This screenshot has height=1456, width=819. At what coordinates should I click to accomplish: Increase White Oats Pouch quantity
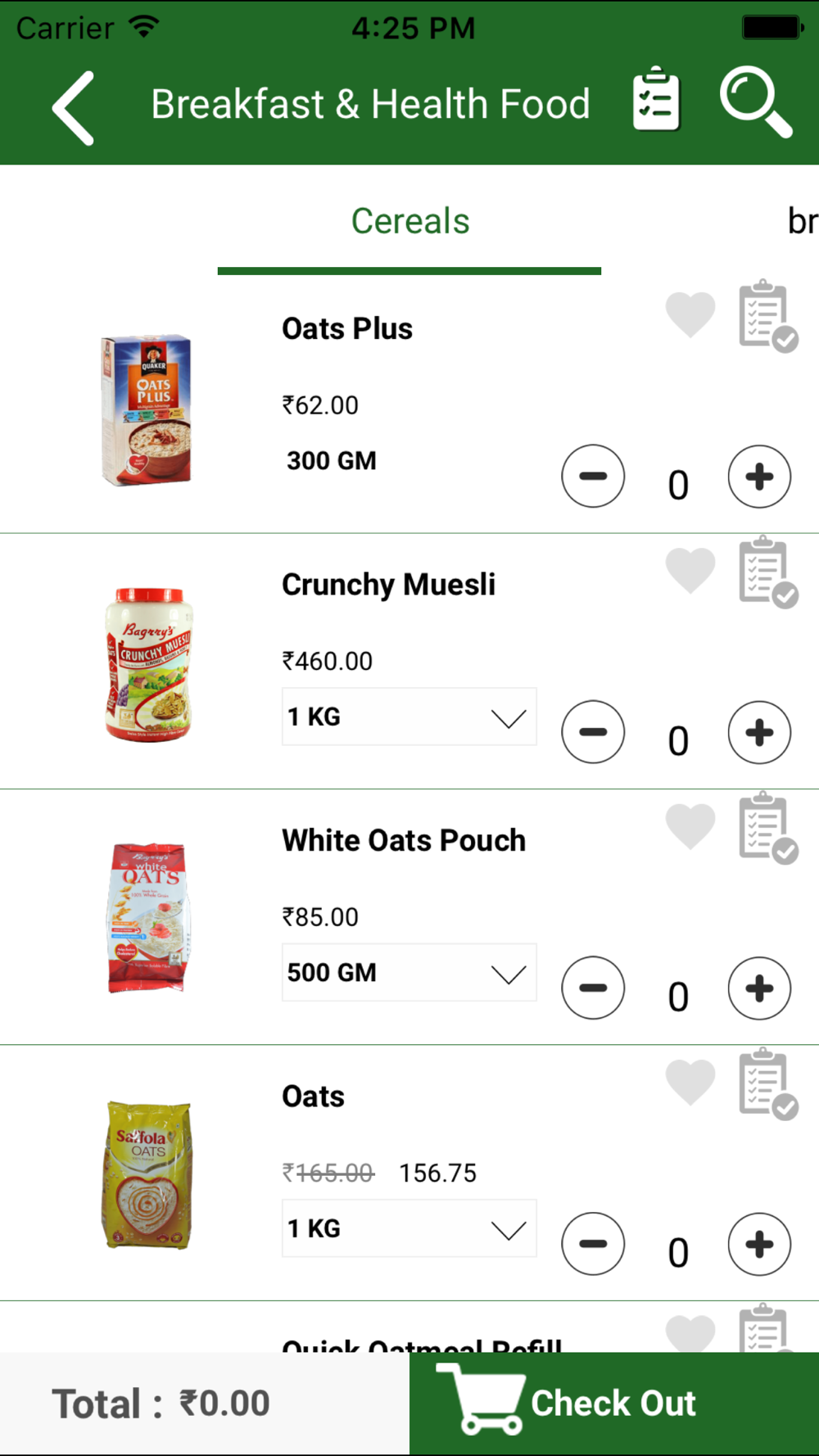759,988
